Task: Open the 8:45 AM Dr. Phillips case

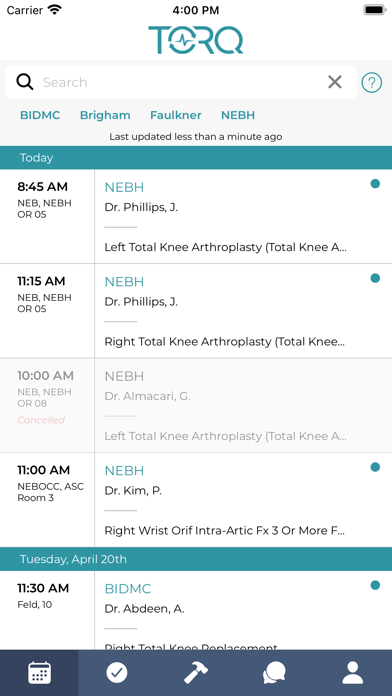Action: [x=196, y=217]
